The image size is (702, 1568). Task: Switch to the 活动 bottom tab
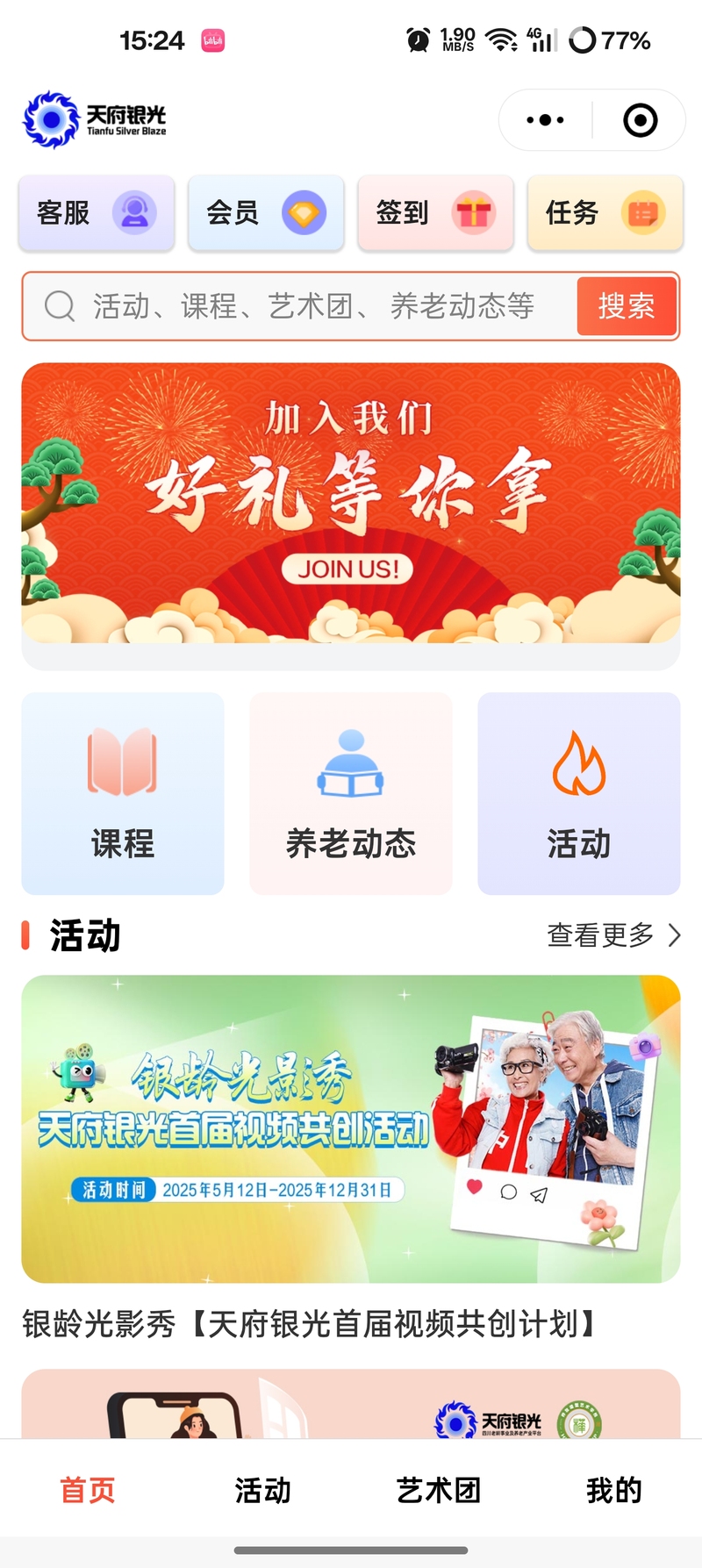tap(263, 1490)
